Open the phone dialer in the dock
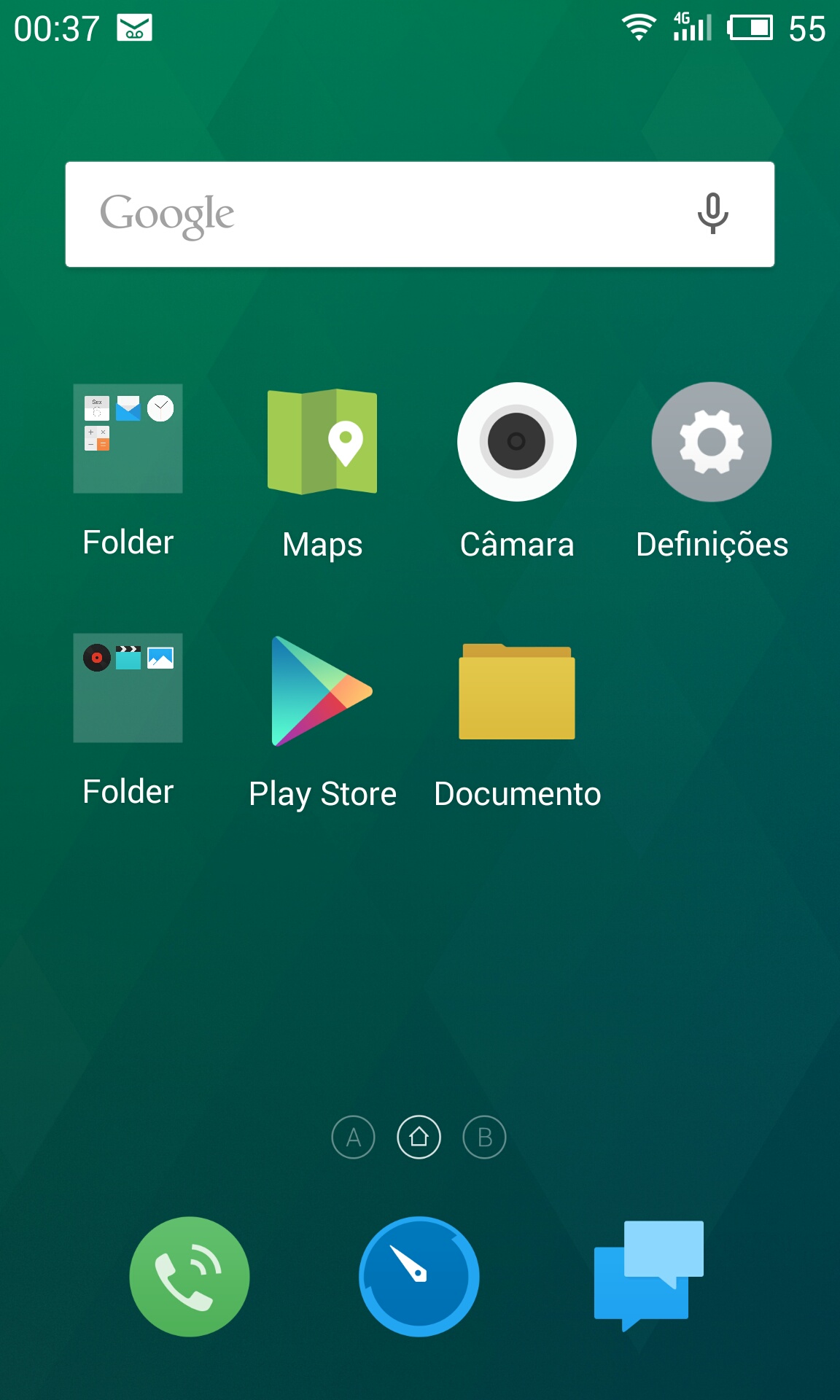The width and height of the screenshot is (840, 1400). click(190, 1276)
